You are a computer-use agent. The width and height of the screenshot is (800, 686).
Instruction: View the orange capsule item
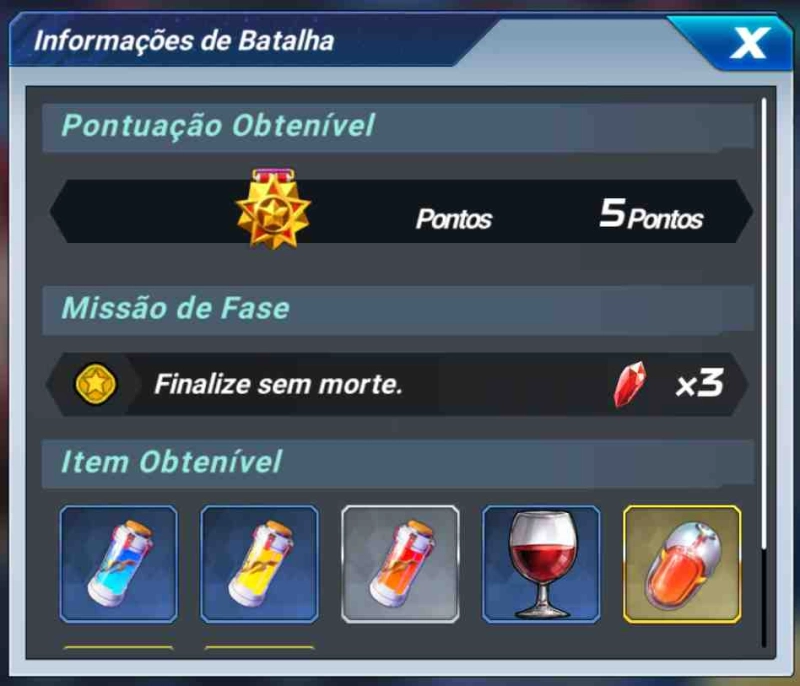pos(682,564)
